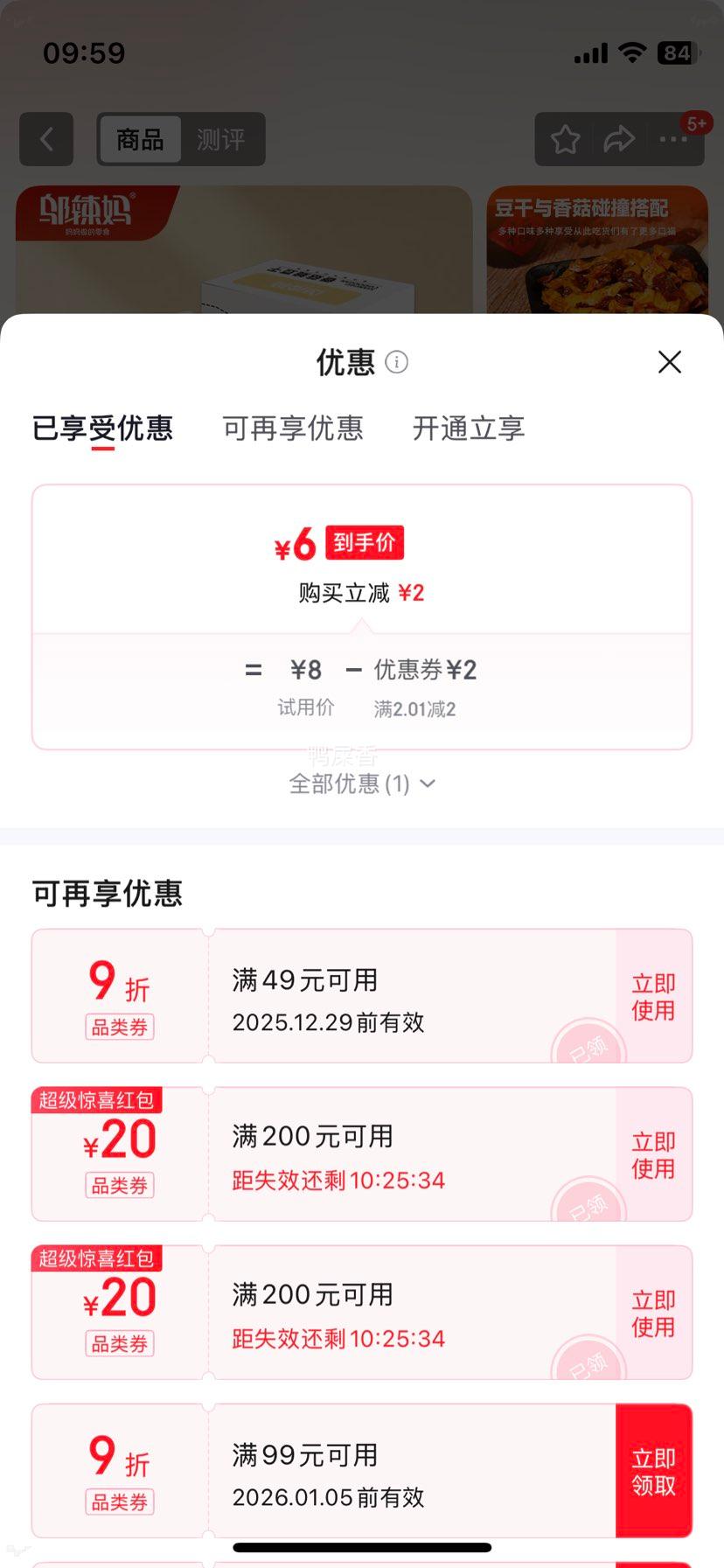The image size is (724, 1568).
Task: Select the 已享受优惠 tab
Action: pyautogui.click(x=103, y=429)
